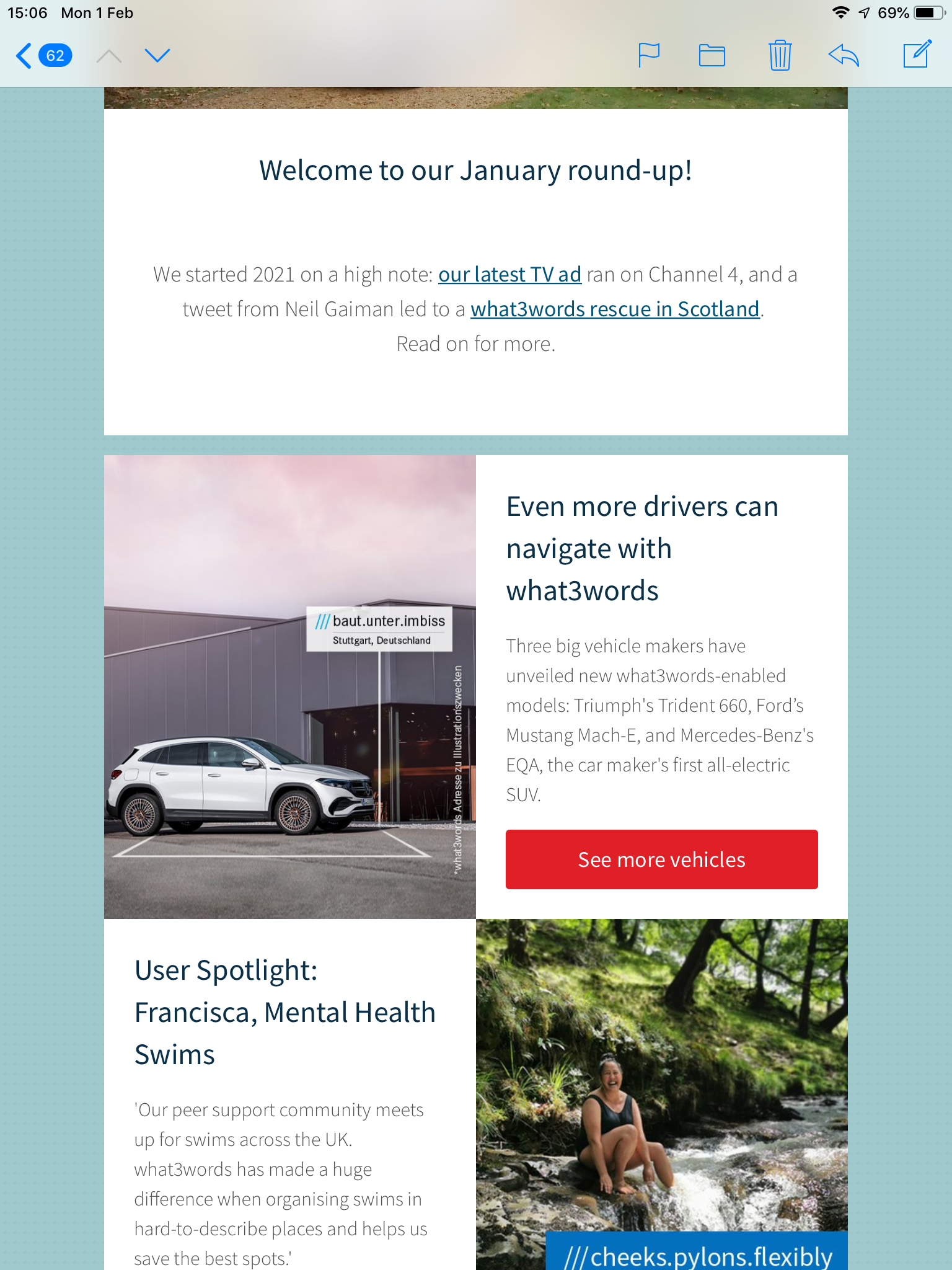Tap the See more vehicles button
This screenshot has width=952, height=1270.
661,859
